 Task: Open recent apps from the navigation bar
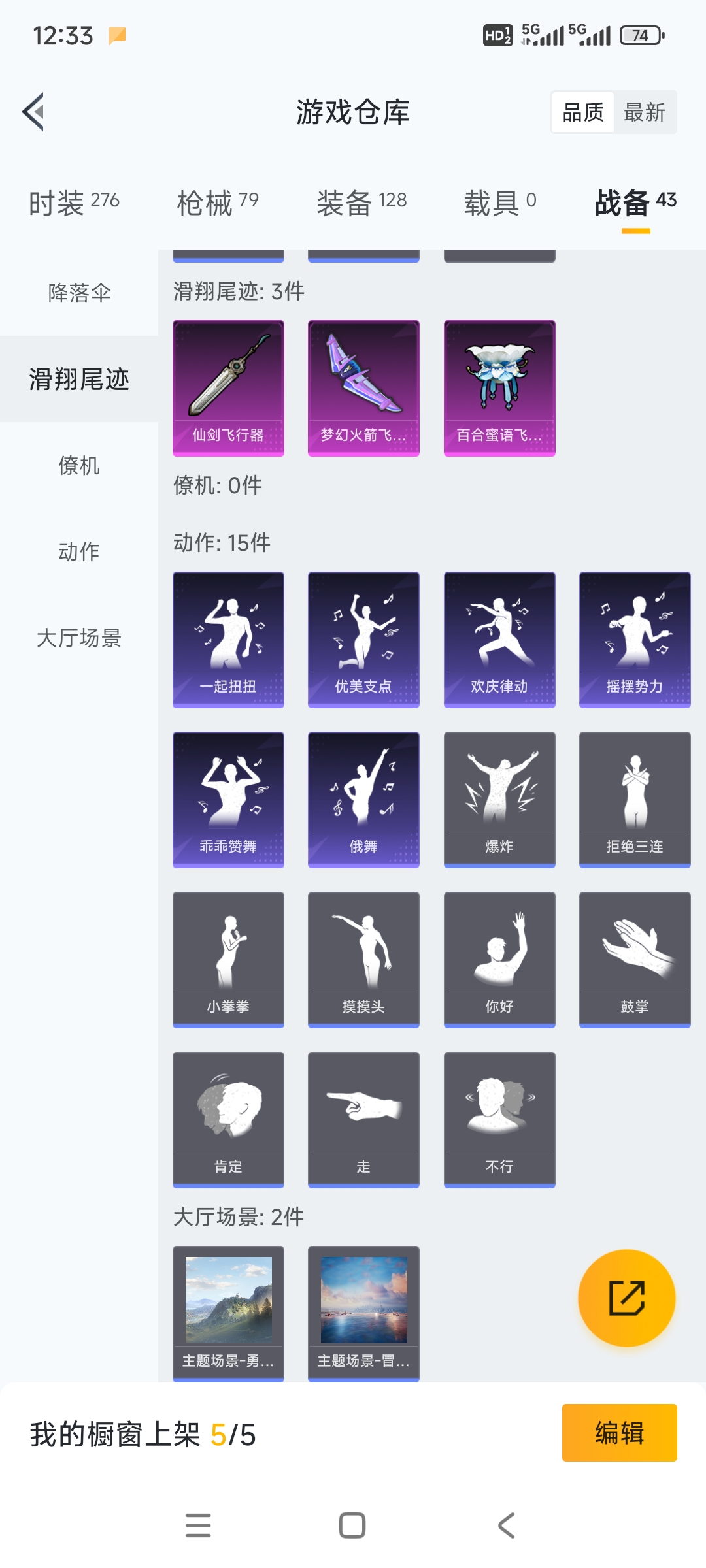tap(198, 1526)
